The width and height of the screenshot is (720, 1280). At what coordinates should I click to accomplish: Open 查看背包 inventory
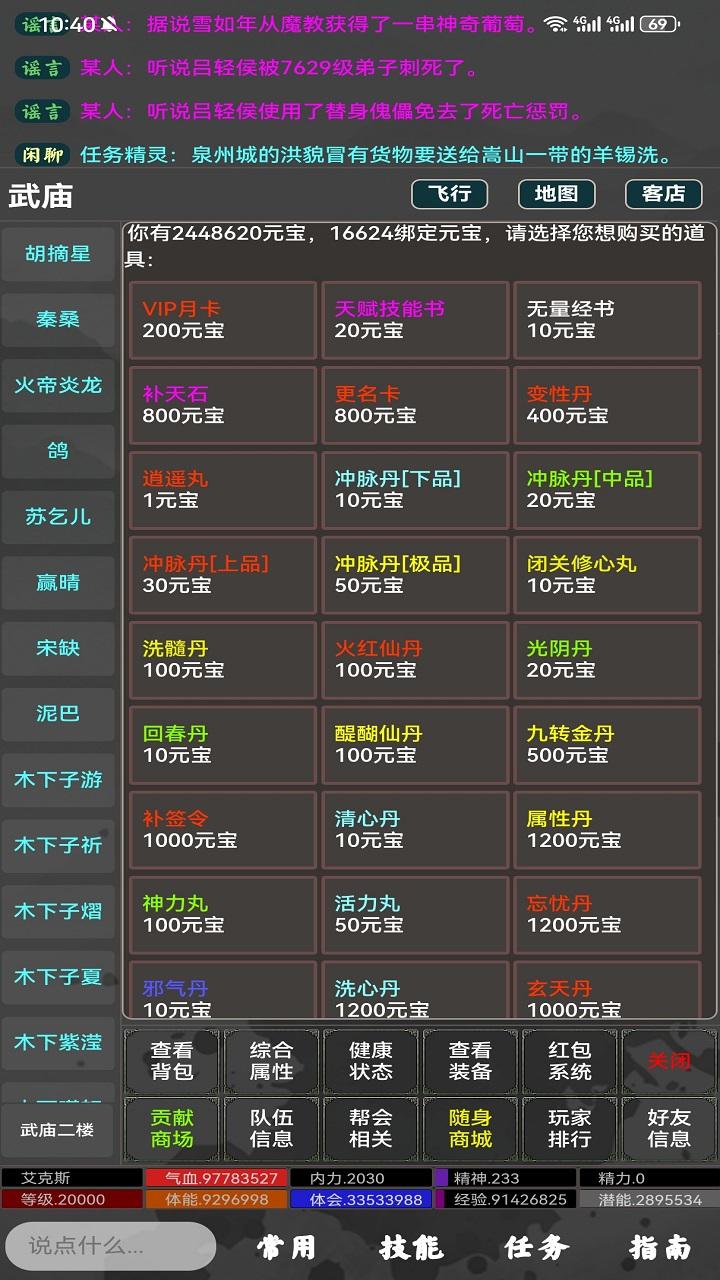pyautogui.click(x=172, y=1061)
